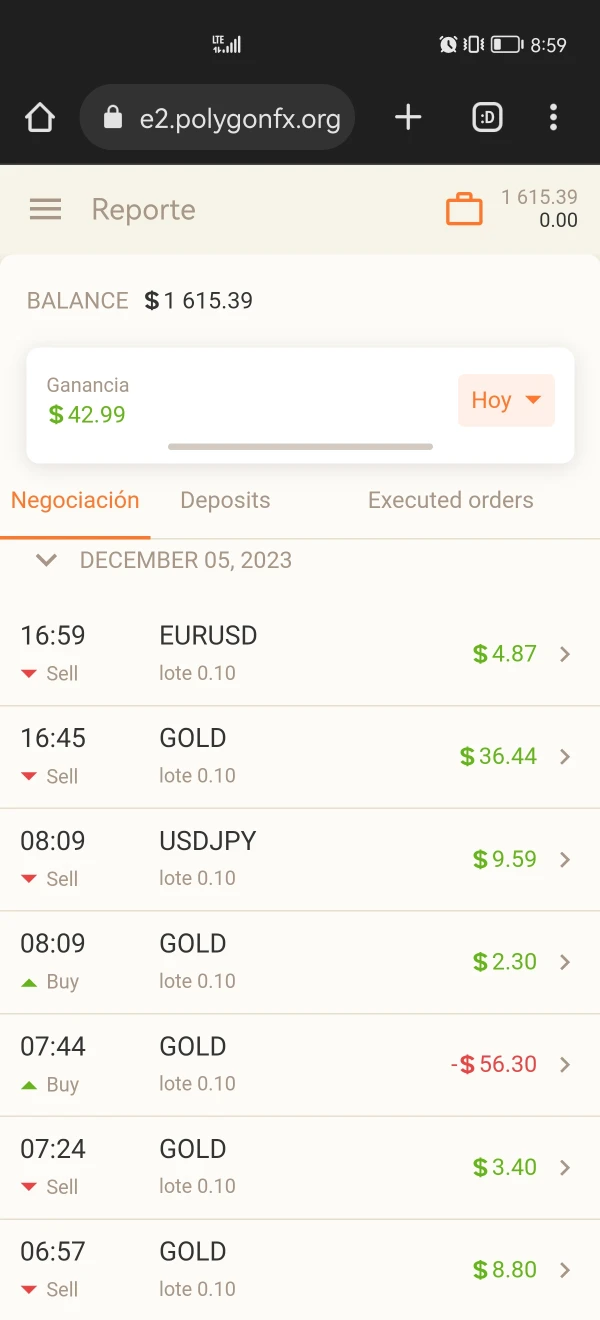The width and height of the screenshot is (600, 1320).
Task: Open the orange briefcase portfolio icon
Action: click(x=464, y=210)
